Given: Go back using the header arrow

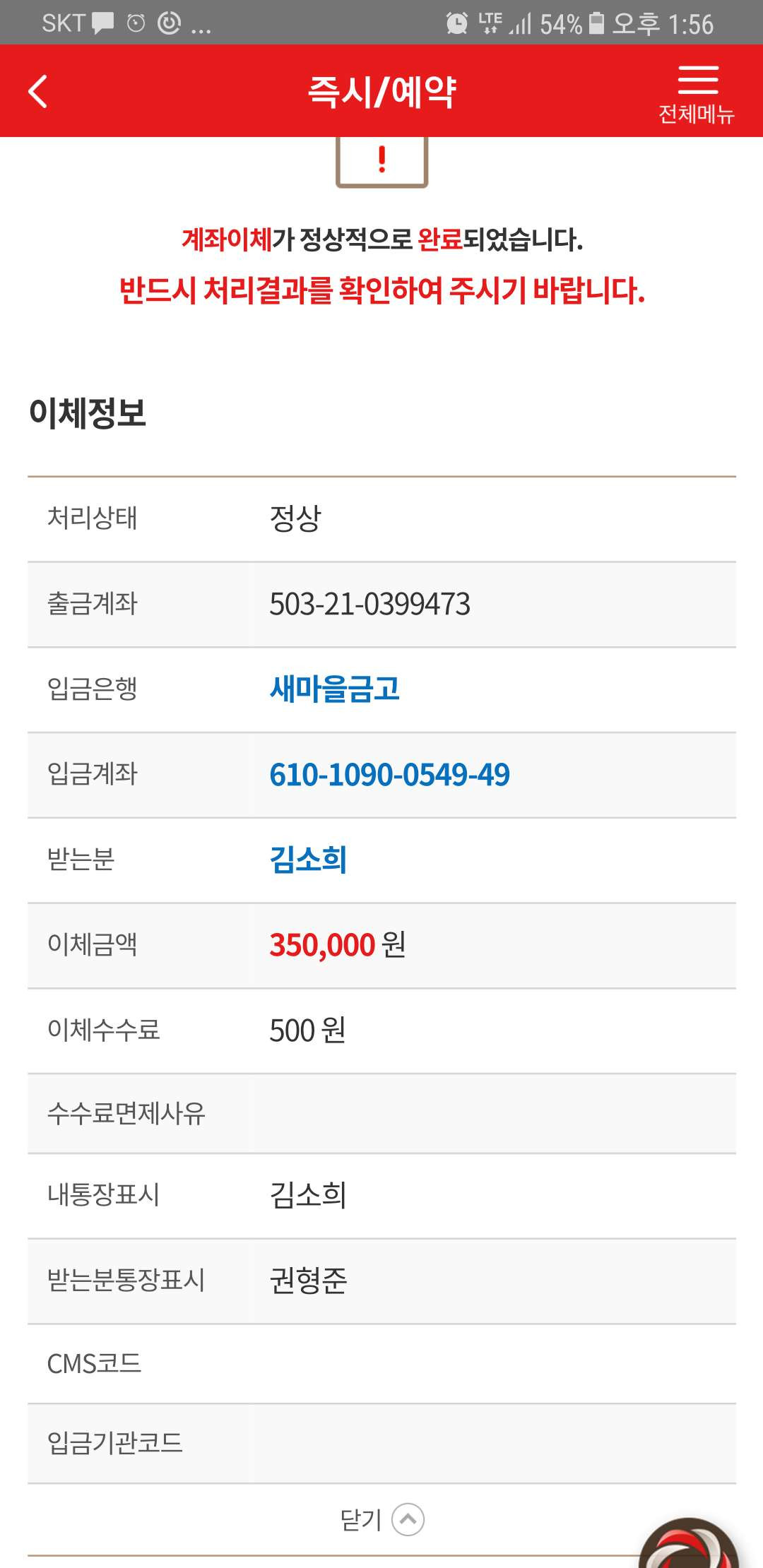Looking at the screenshot, I should tap(38, 91).
